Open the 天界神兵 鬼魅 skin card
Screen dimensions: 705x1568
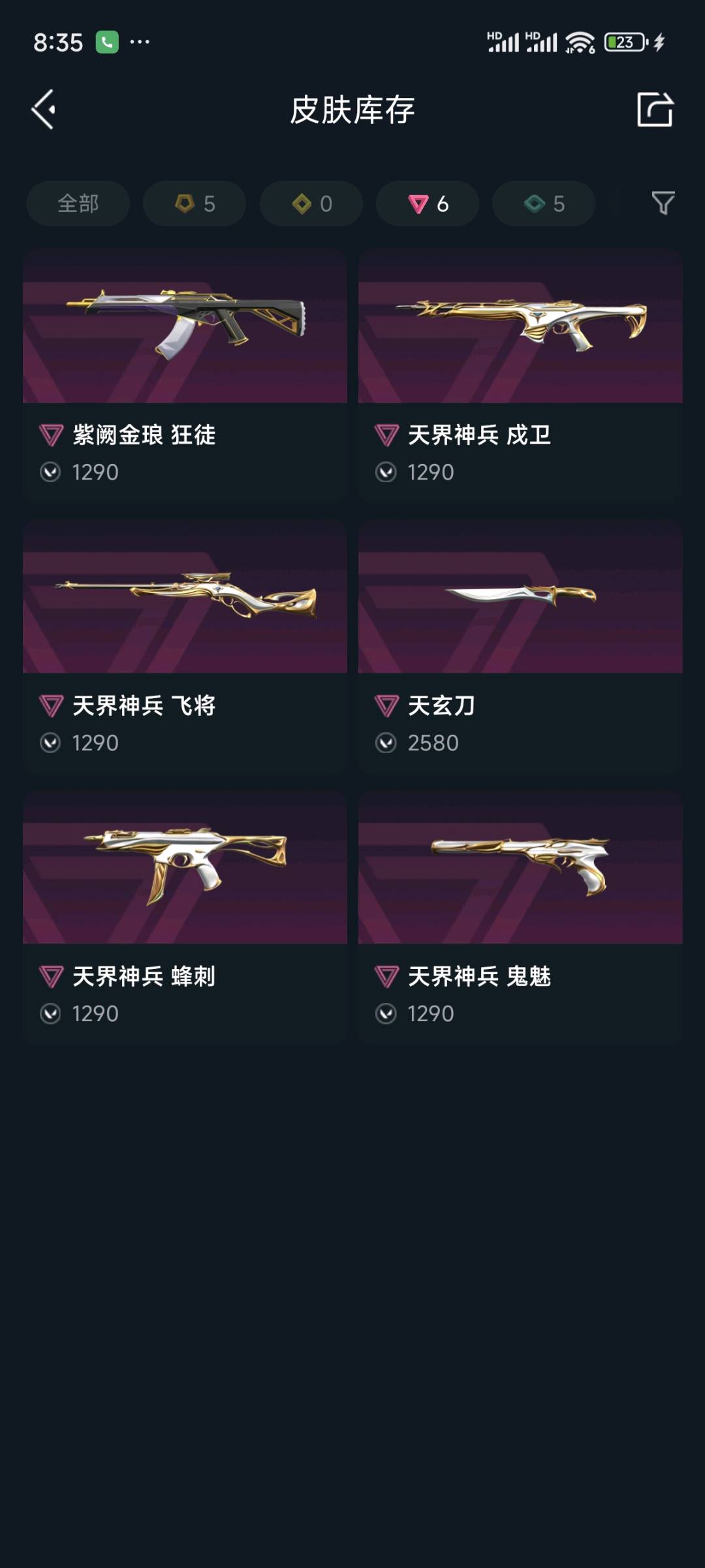tap(520, 917)
